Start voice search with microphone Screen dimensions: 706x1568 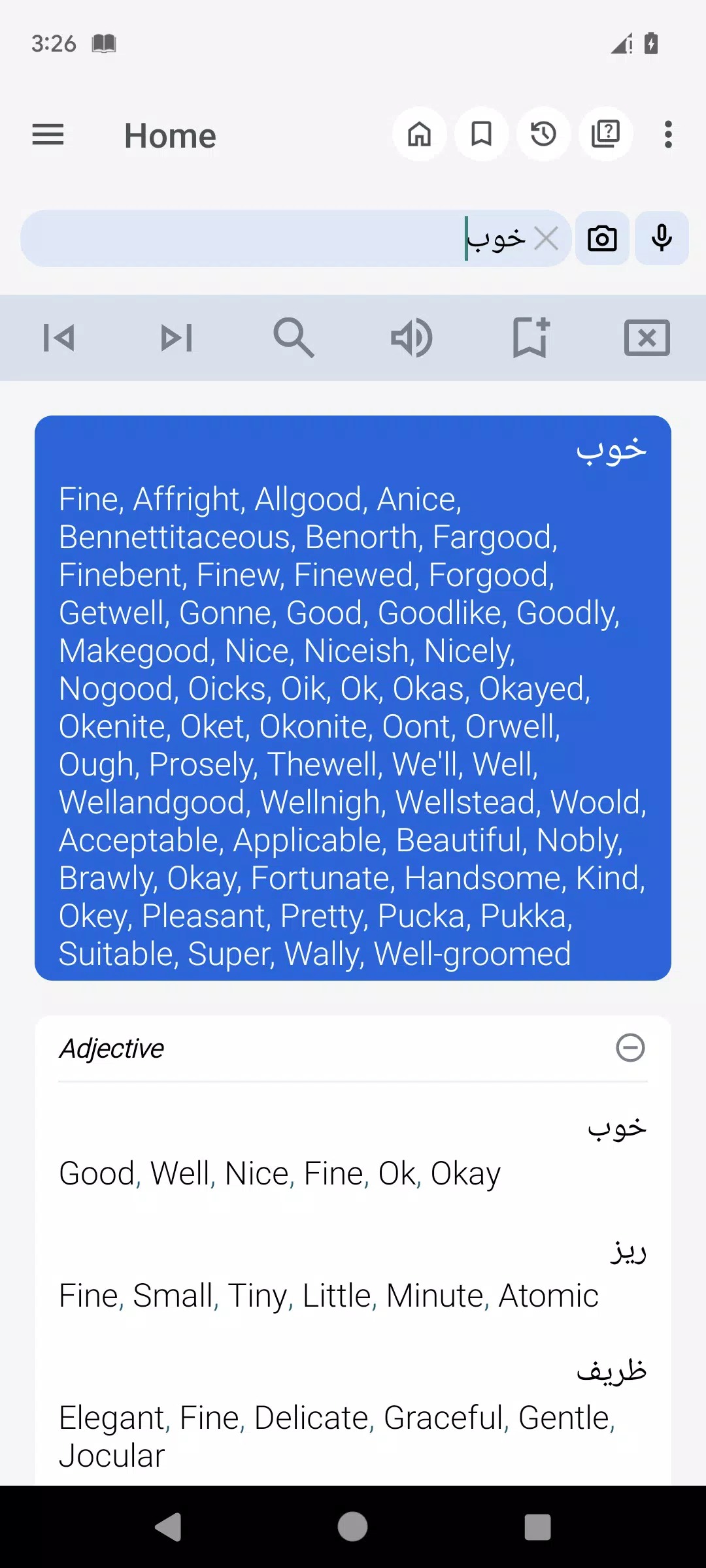662,238
